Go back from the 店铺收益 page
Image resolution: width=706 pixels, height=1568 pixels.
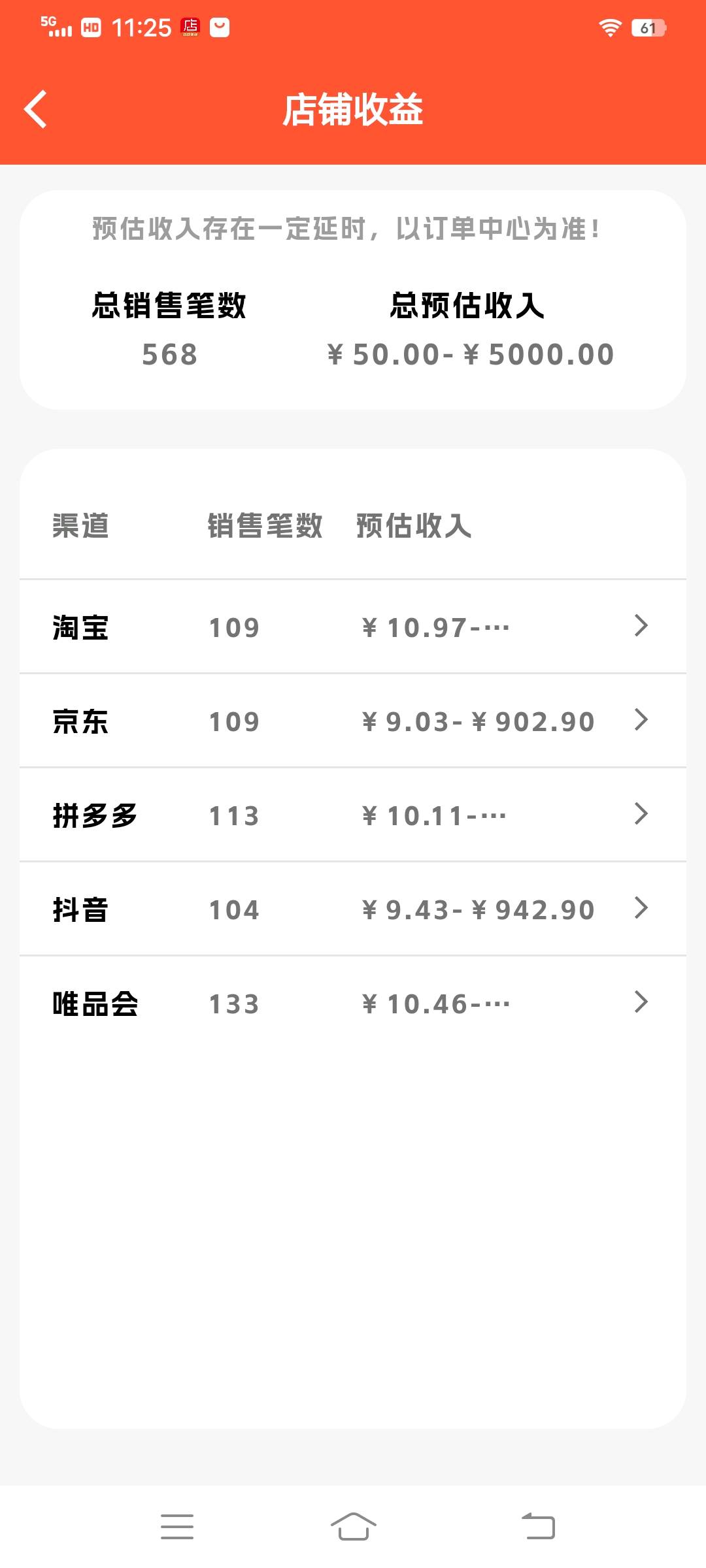(36, 109)
